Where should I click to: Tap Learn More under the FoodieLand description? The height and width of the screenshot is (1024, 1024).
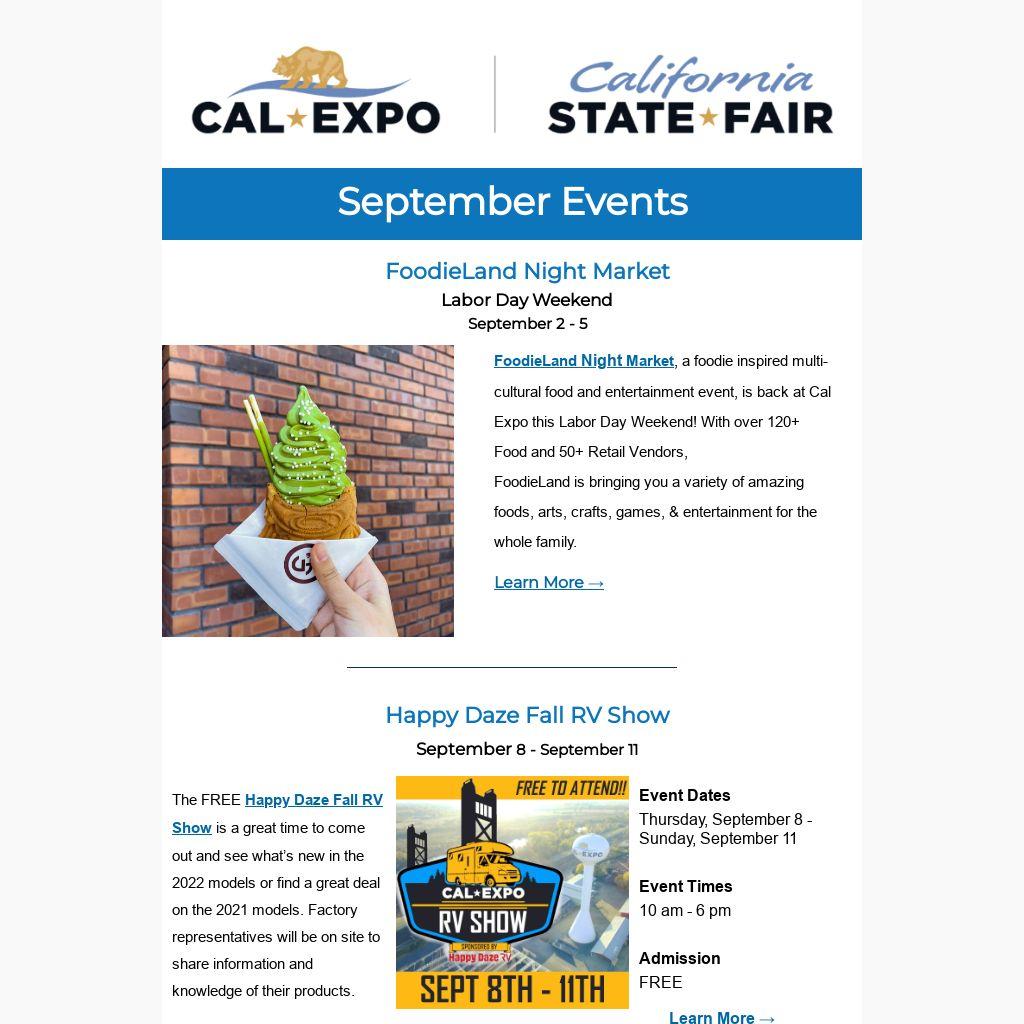coord(548,582)
